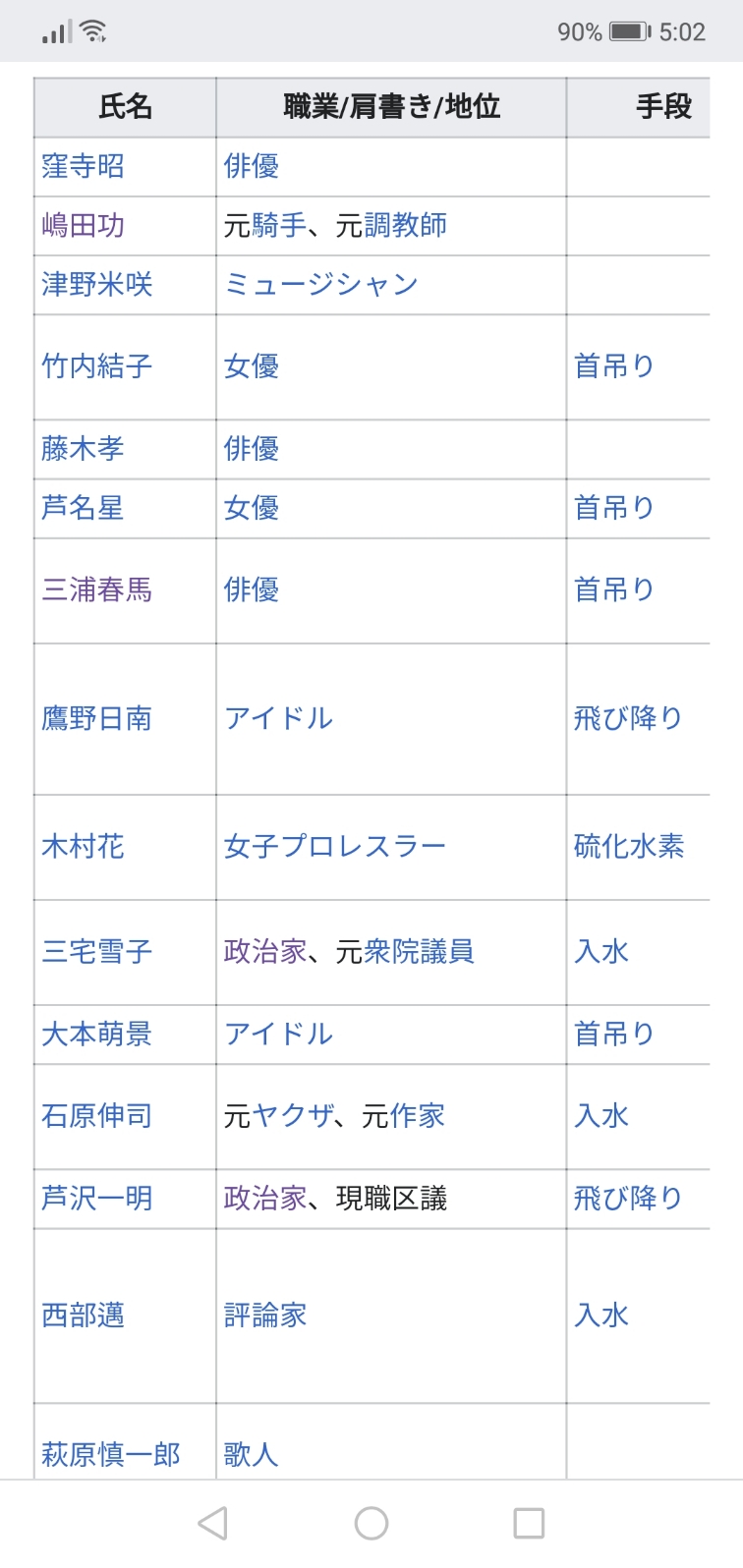The height and width of the screenshot is (1568, 743).
Task: Follow the ミュージシャン link
Action: [320, 284]
